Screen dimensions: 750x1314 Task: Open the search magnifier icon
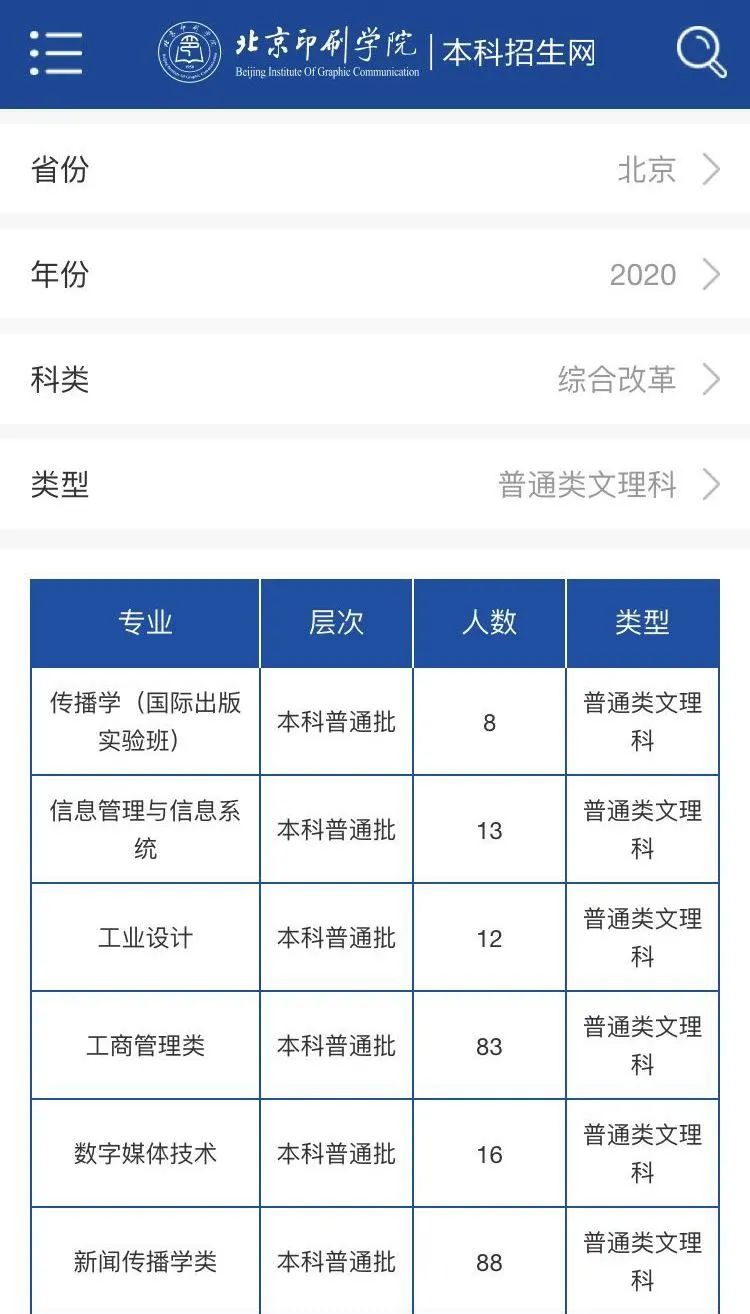click(701, 52)
